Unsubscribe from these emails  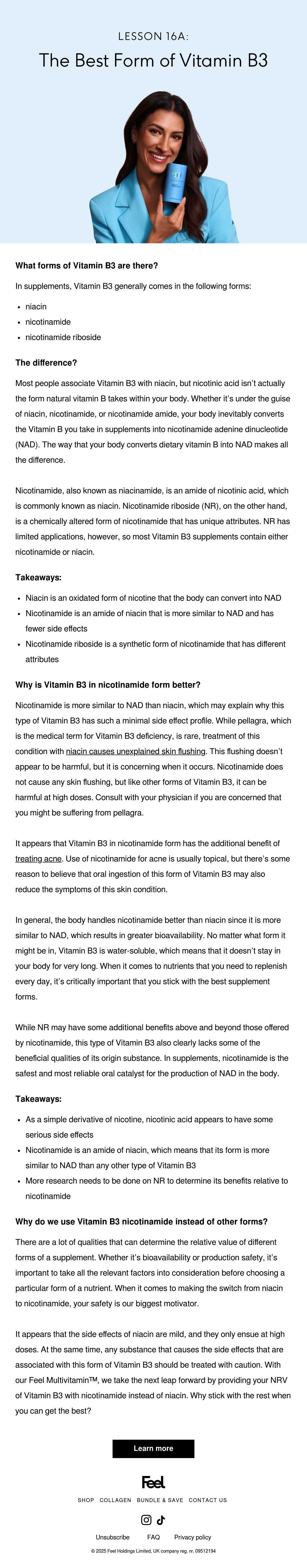[x=113, y=1537]
